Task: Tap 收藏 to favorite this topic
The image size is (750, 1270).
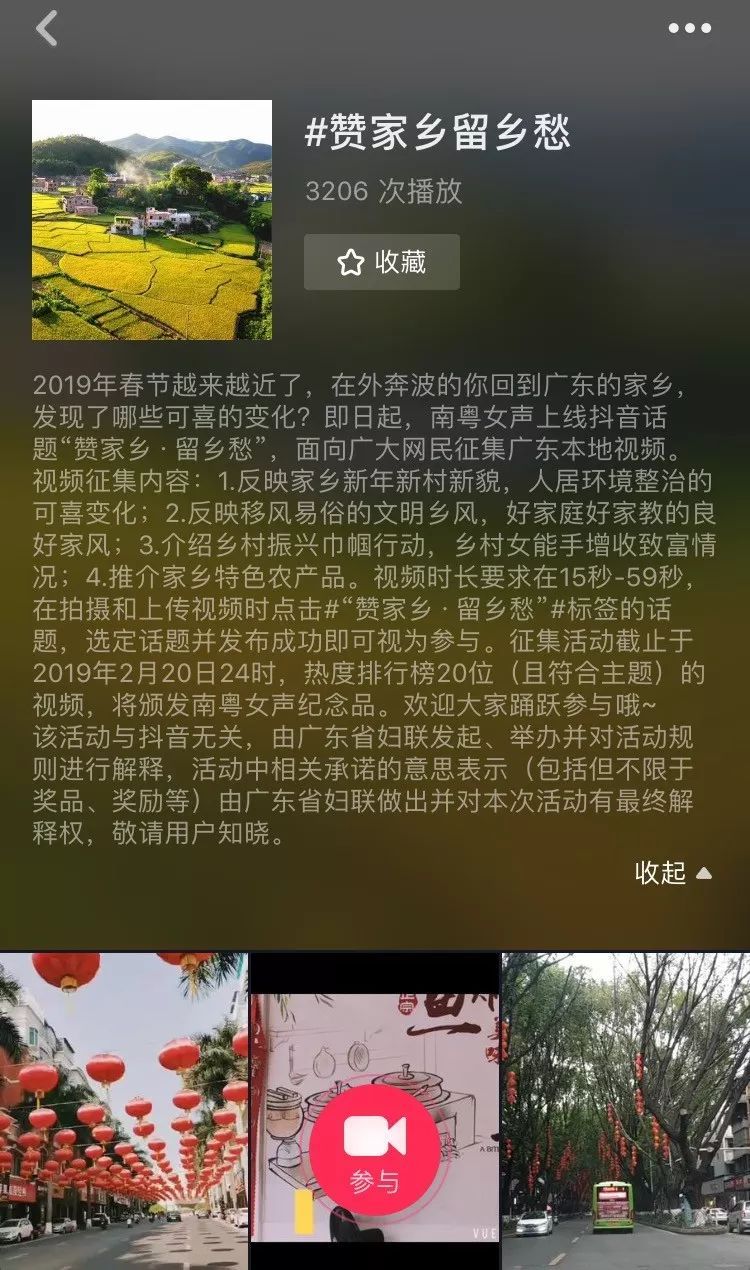Action: [x=382, y=262]
